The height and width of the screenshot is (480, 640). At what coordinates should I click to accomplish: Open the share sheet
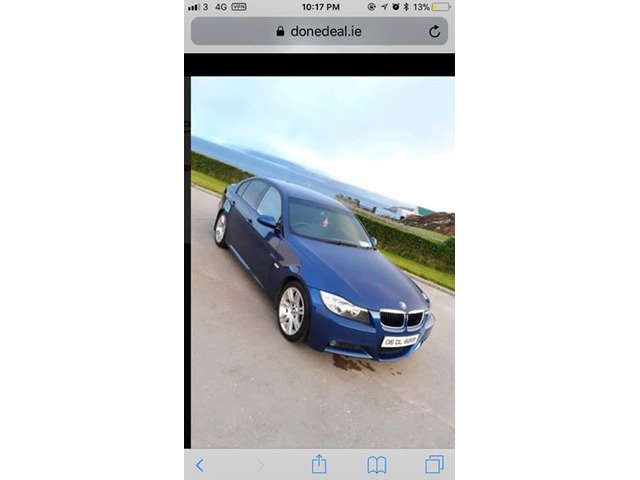point(319,463)
